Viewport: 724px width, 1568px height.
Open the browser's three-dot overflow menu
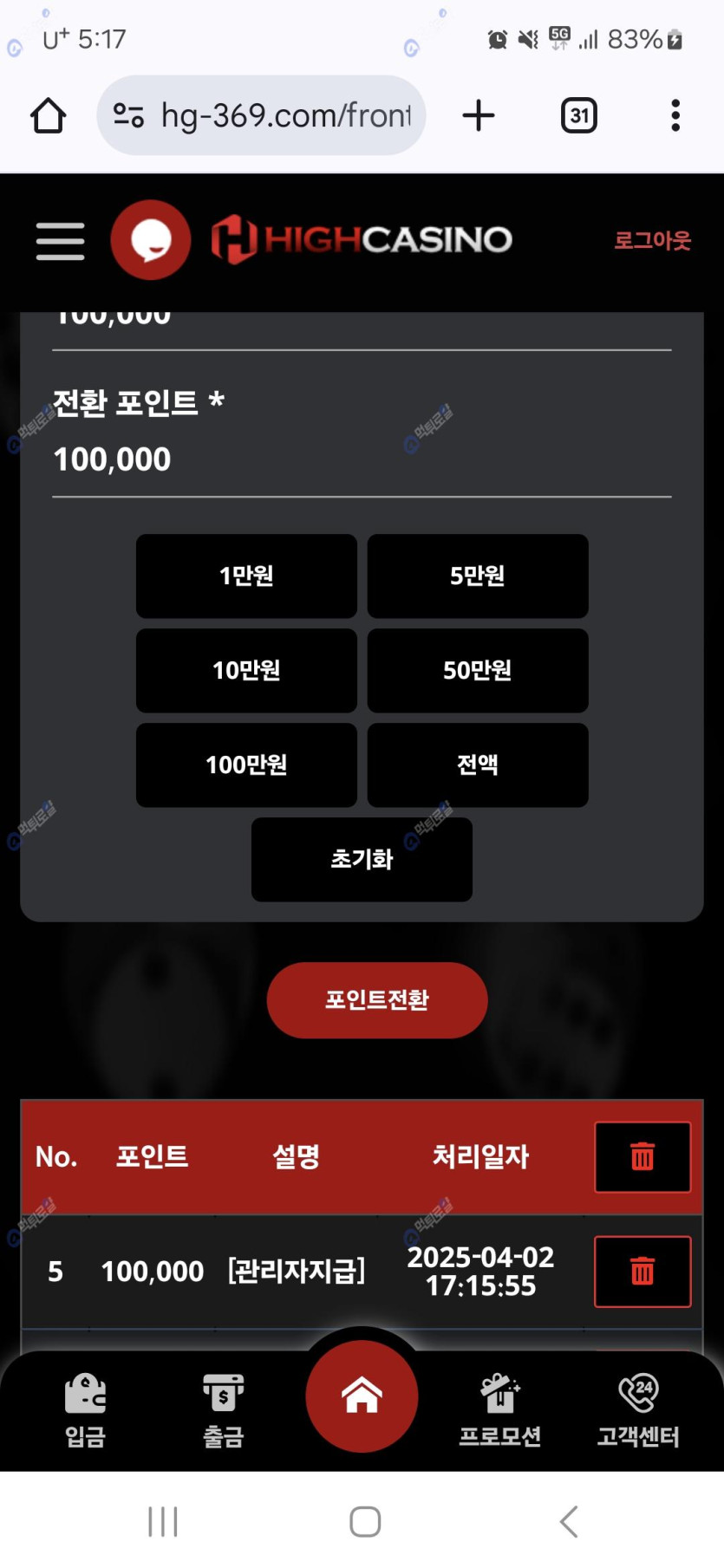click(675, 115)
